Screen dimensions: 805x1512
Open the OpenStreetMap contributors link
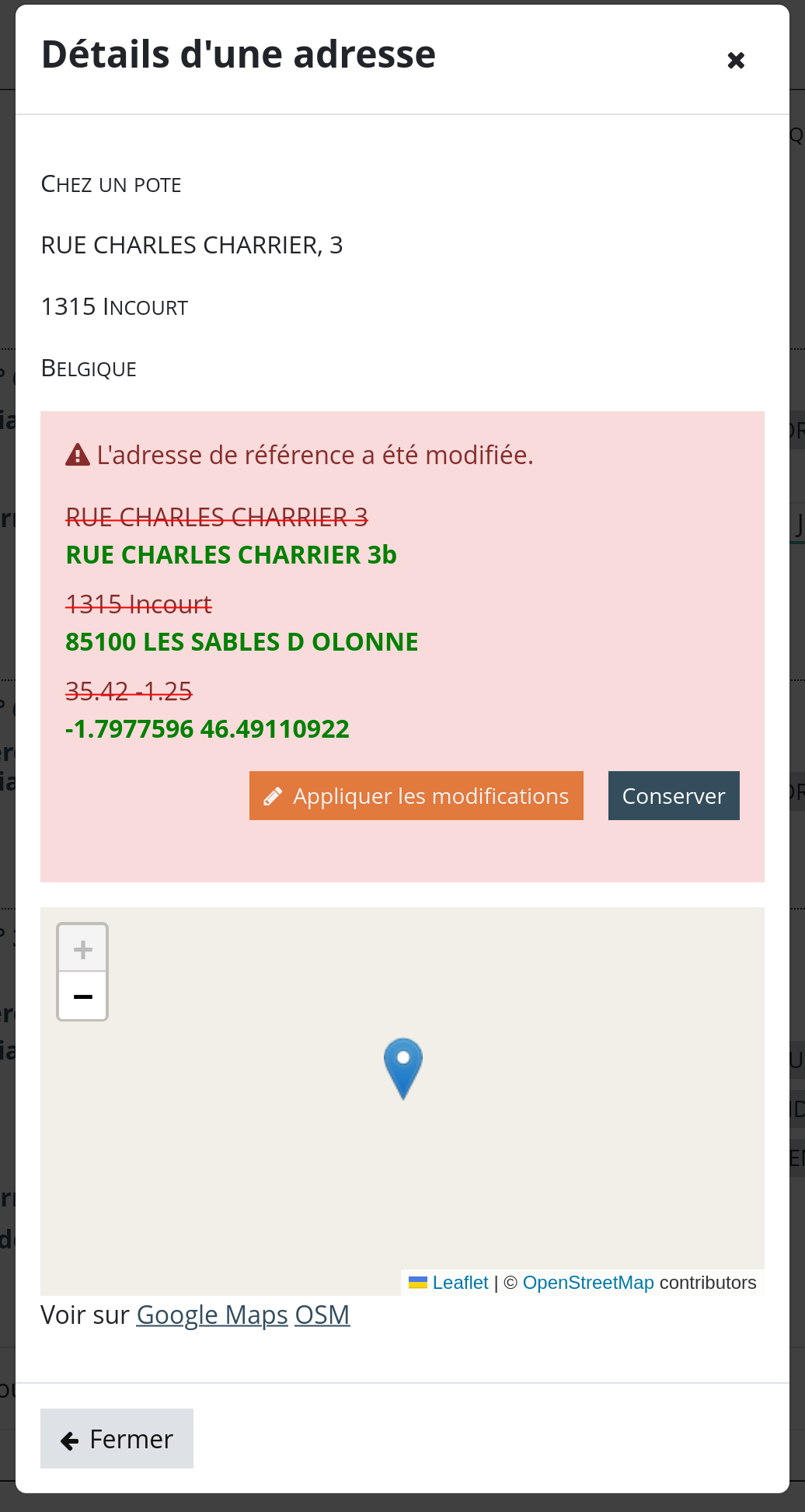click(x=587, y=1283)
